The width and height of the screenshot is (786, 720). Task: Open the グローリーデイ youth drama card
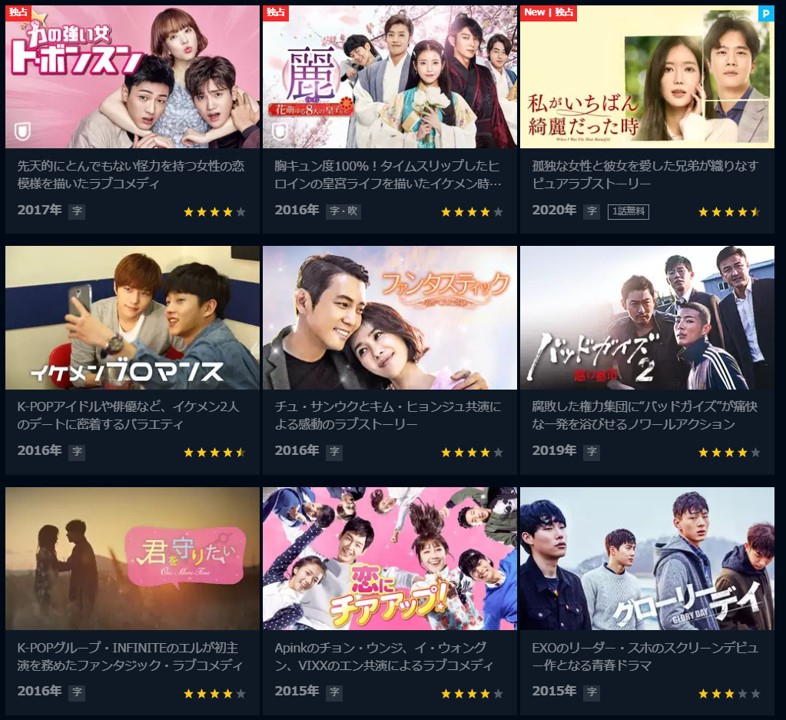[647, 558]
